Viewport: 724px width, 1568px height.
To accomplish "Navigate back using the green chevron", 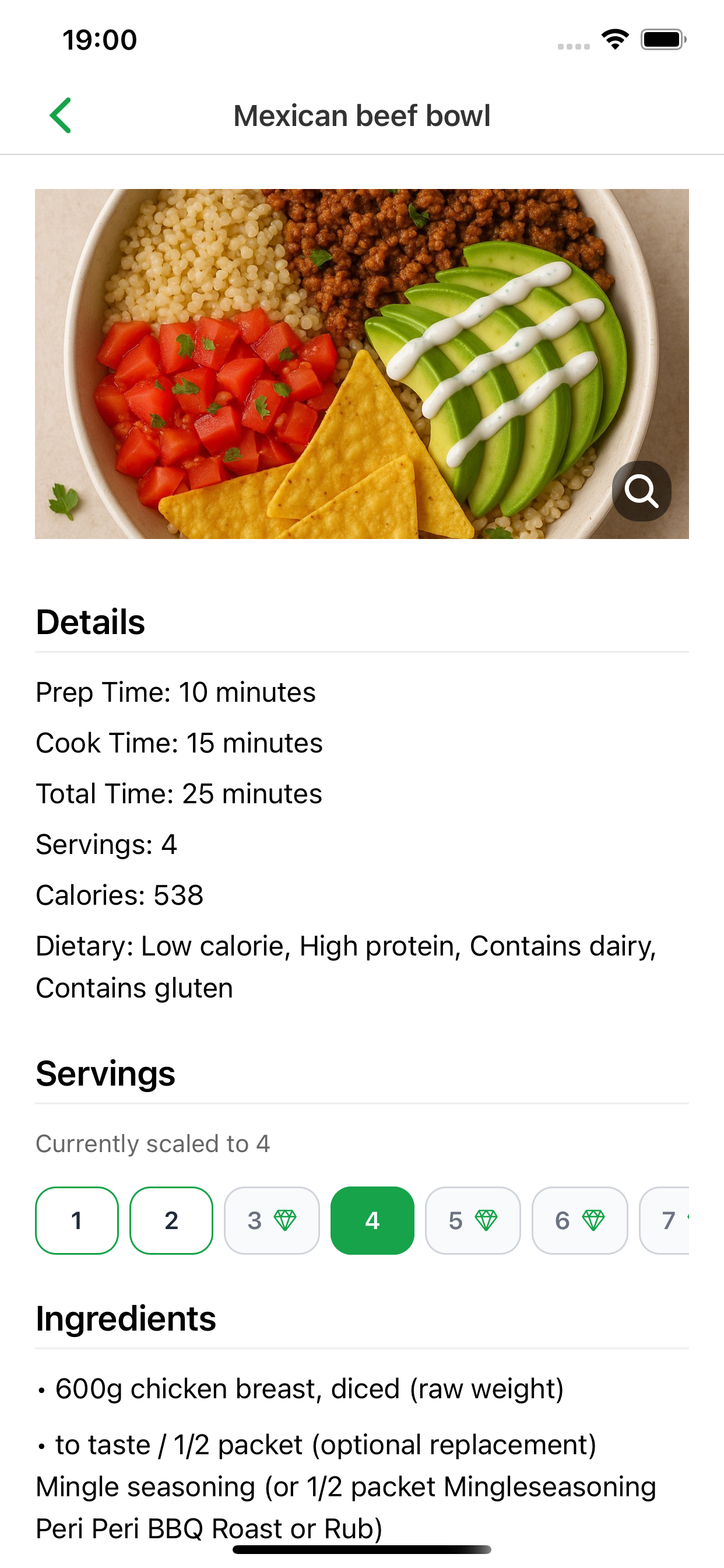I will click(61, 116).
